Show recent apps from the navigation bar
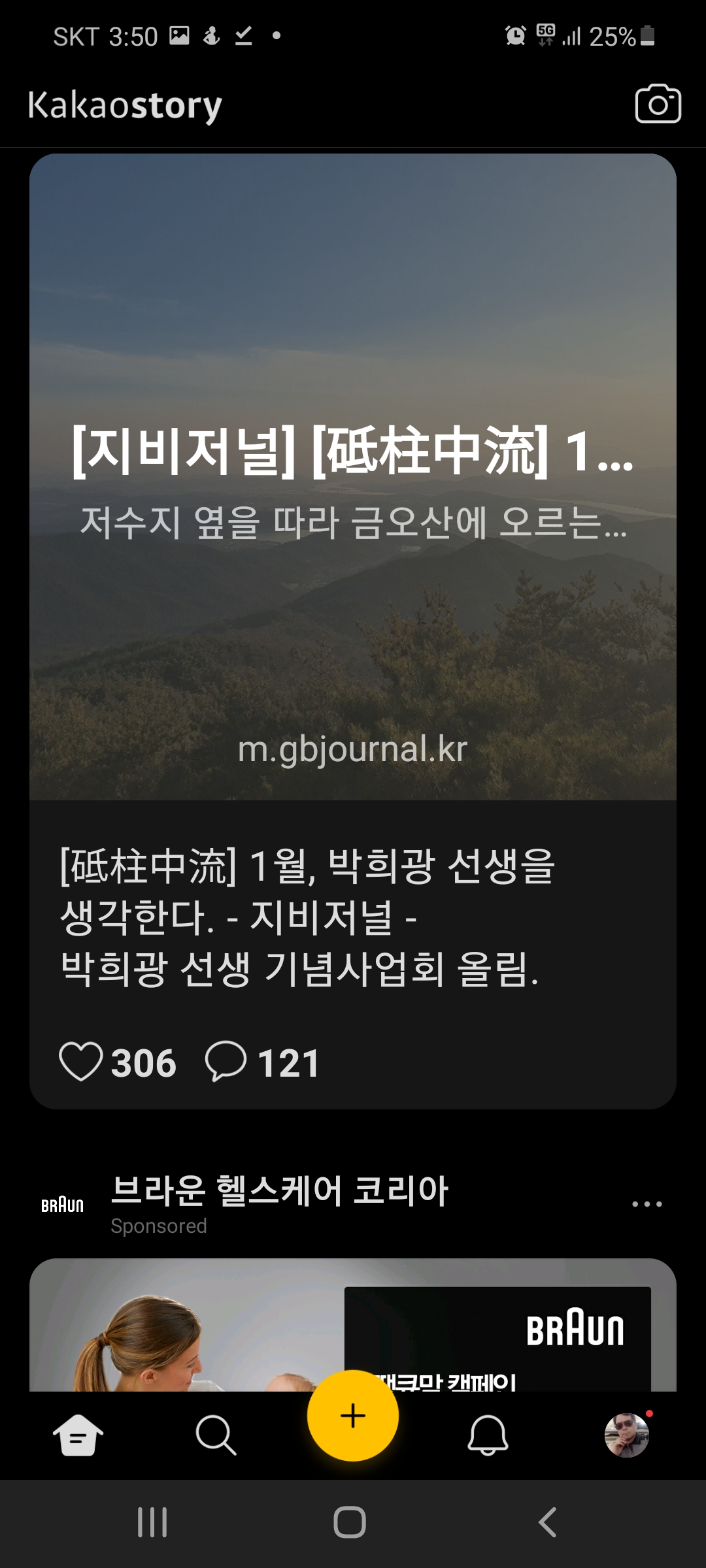The height and width of the screenshot is (1568, 706). (x=152, y=1522)
